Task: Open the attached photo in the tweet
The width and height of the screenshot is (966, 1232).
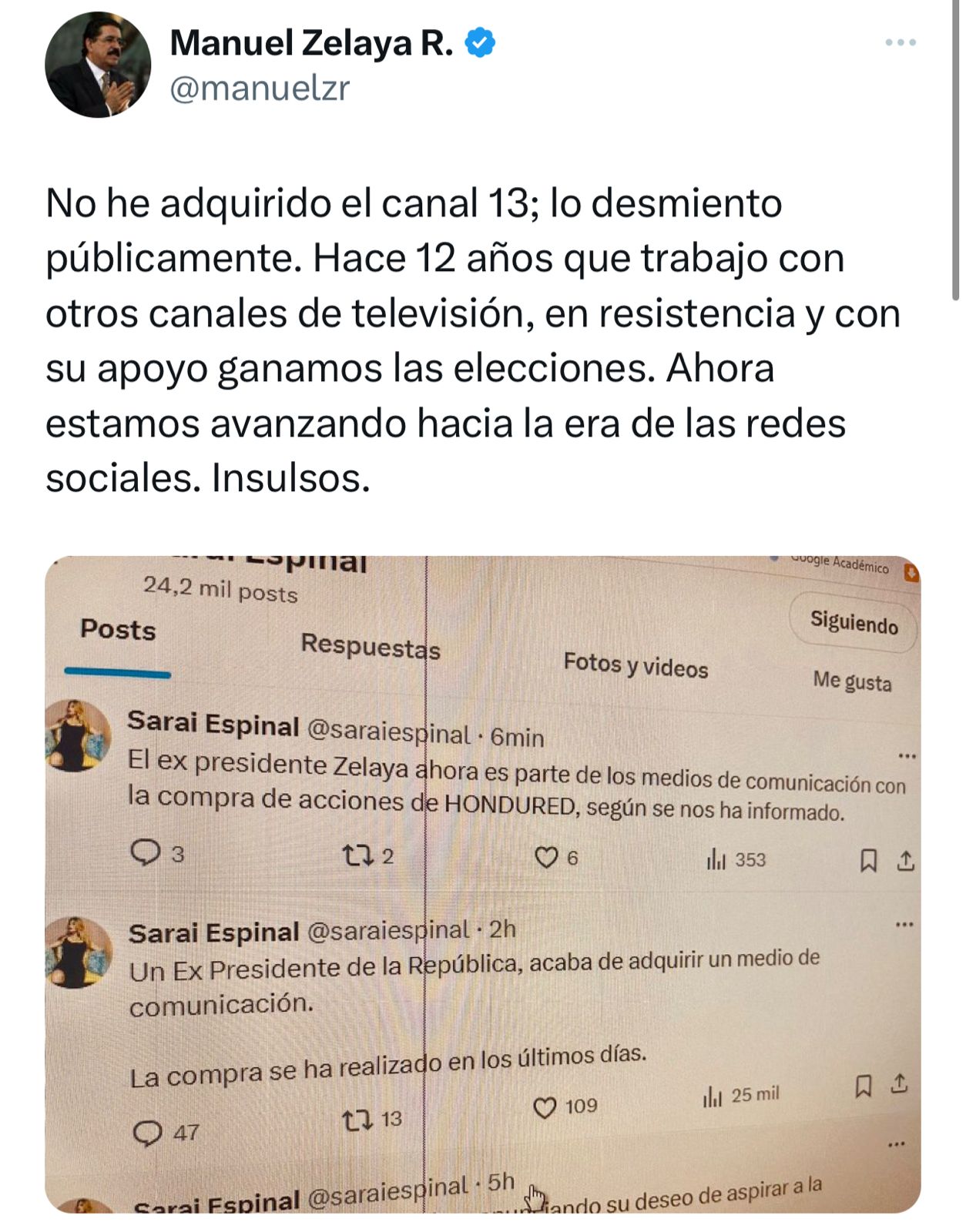Action: 482,883
